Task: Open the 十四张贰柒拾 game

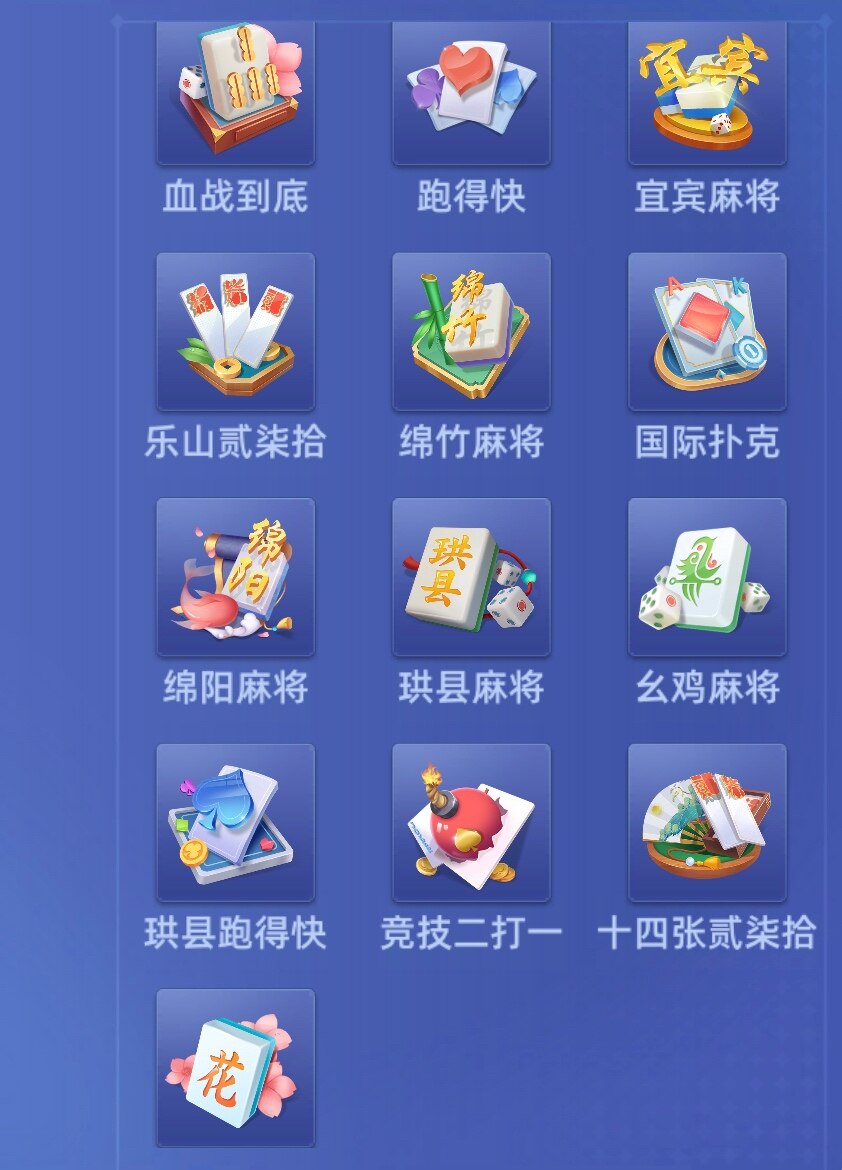Action: (x=707, y=822)
